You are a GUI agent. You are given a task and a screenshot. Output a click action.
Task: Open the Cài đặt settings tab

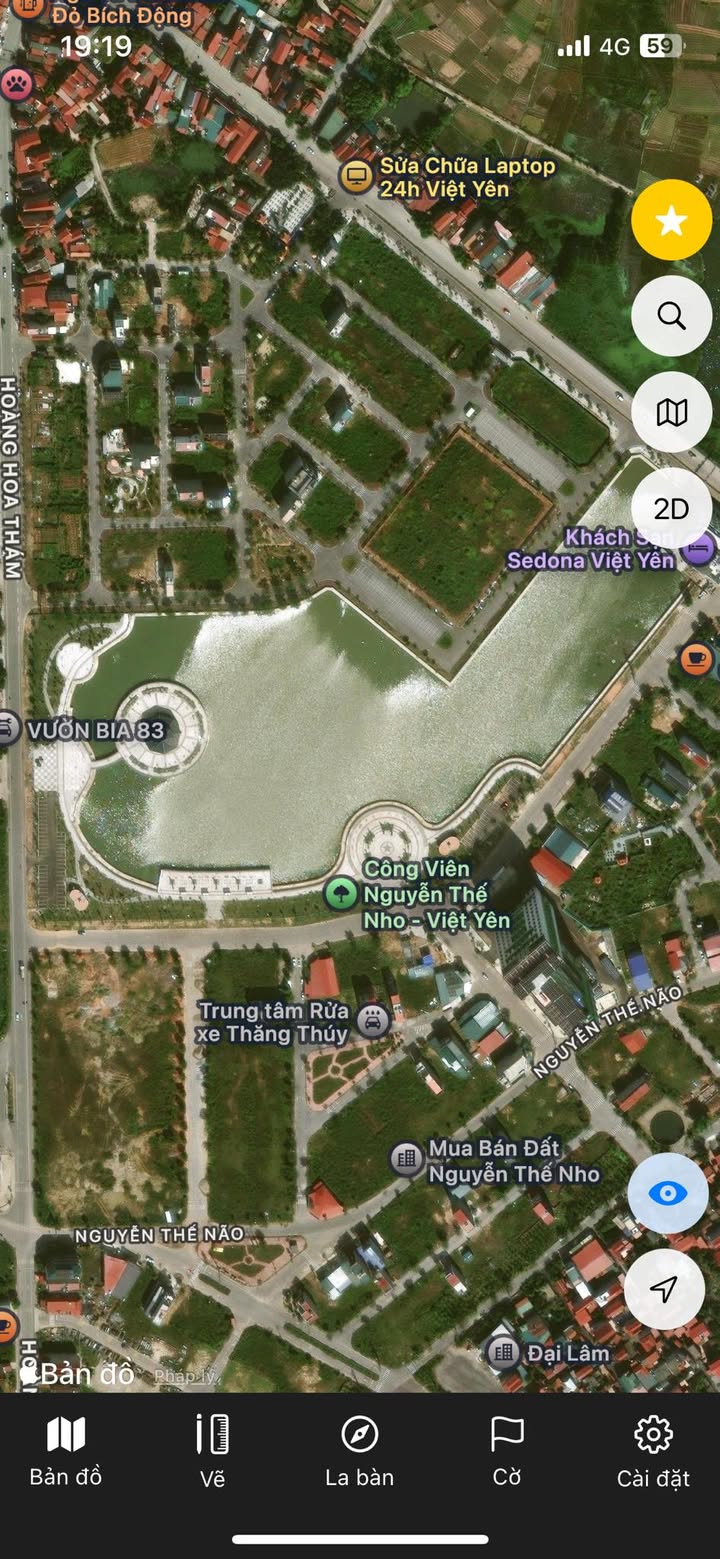pos(653,1451)
